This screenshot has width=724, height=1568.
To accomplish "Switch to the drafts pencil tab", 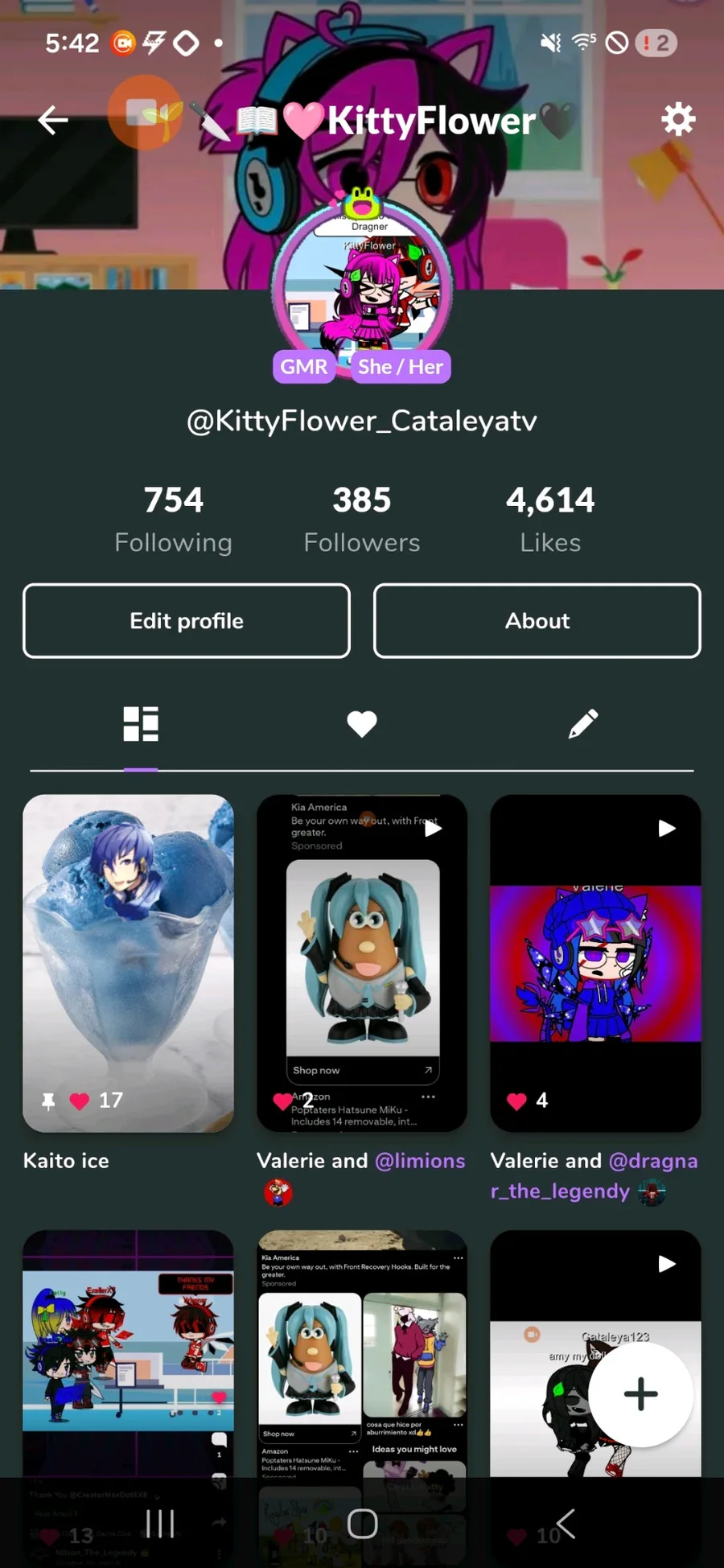I will [x=583, y=724].
